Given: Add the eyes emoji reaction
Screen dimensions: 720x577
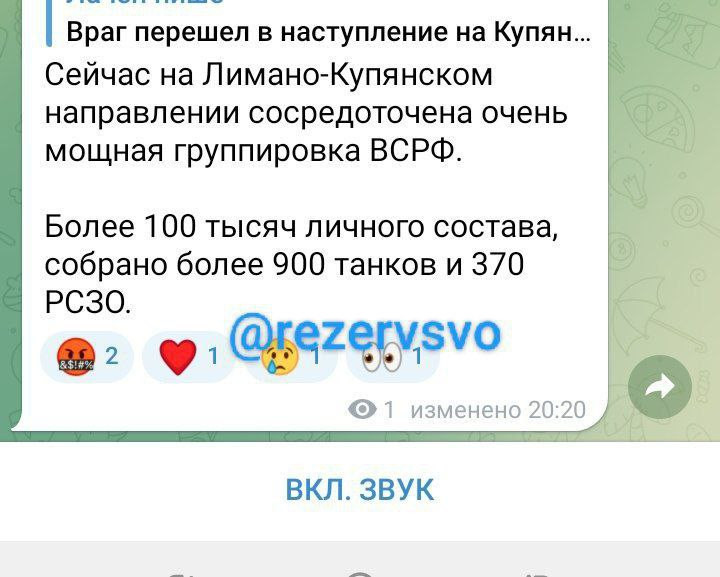Looking at the screenshot, I should click(x=392, y=358).
